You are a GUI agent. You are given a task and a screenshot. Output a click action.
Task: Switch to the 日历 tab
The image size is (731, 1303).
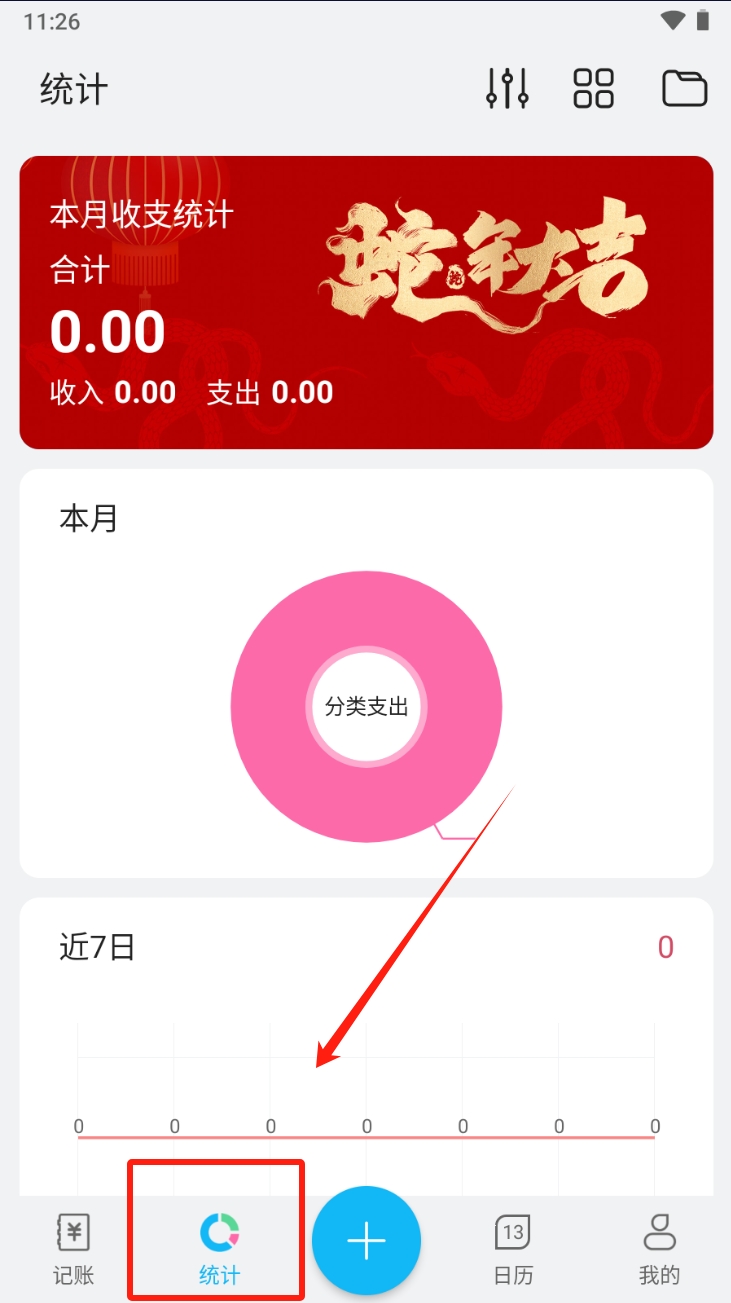[x=513, y=1248]
